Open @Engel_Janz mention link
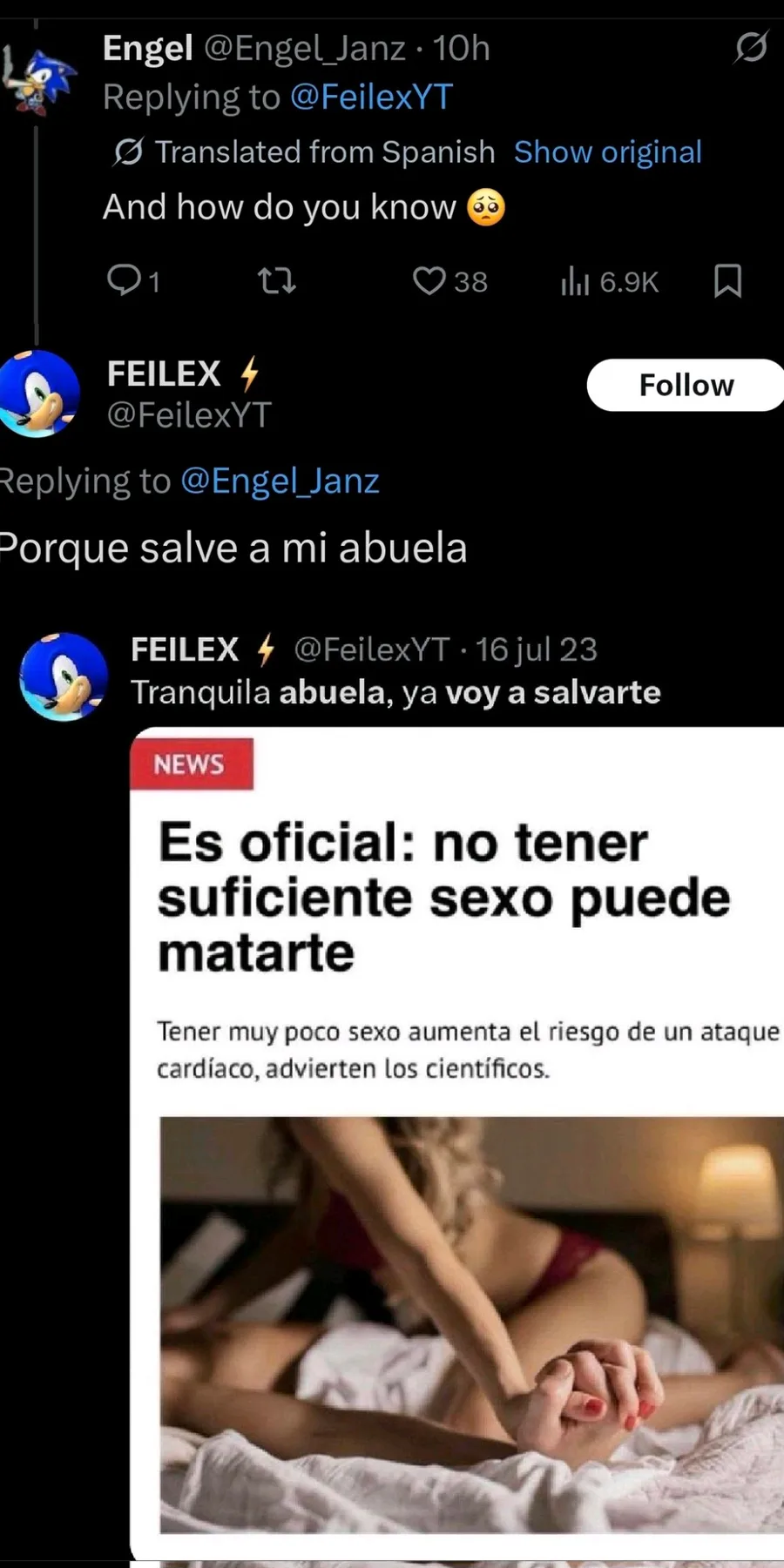Image resolution: width=784 pixels, height=1568 pixels. (280, 481)
